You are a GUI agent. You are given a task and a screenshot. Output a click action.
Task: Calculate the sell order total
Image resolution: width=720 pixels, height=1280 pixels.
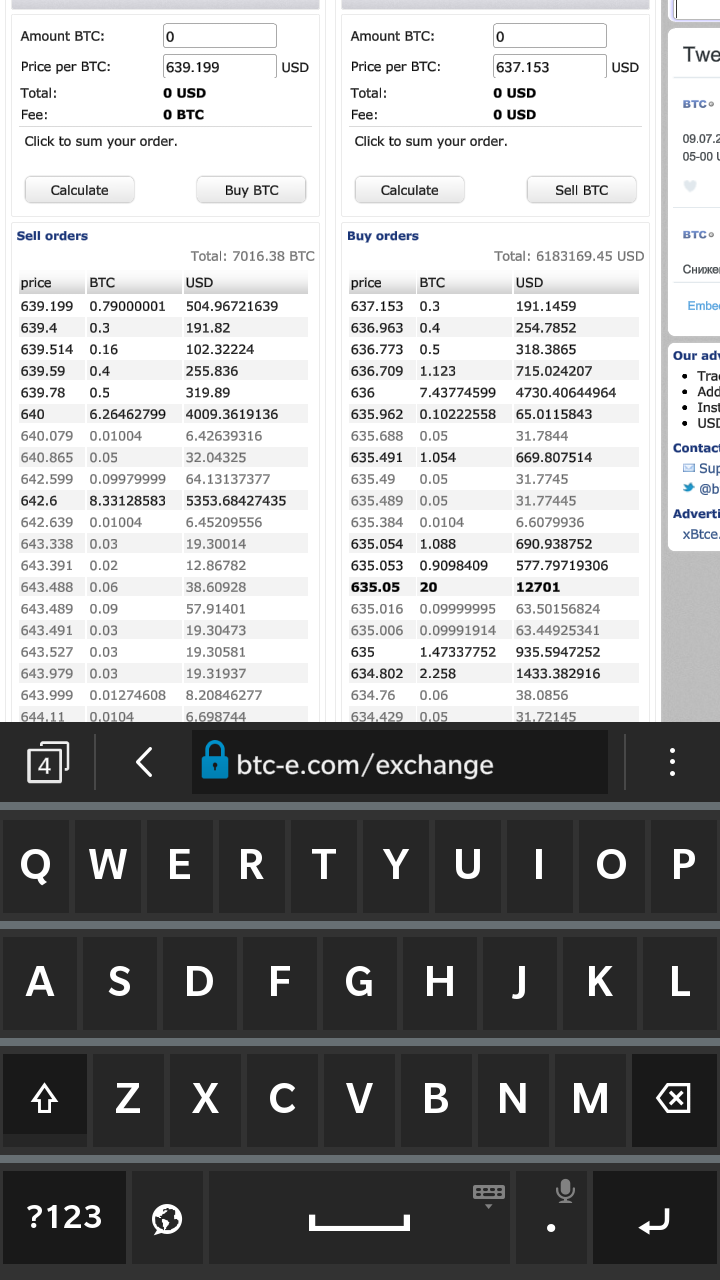coord(410,190)
